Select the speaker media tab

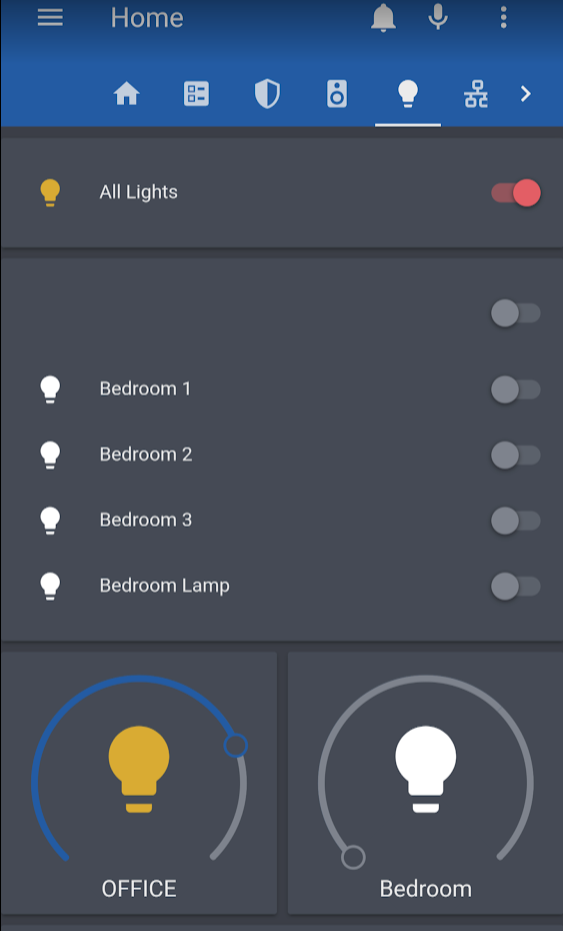337,94
